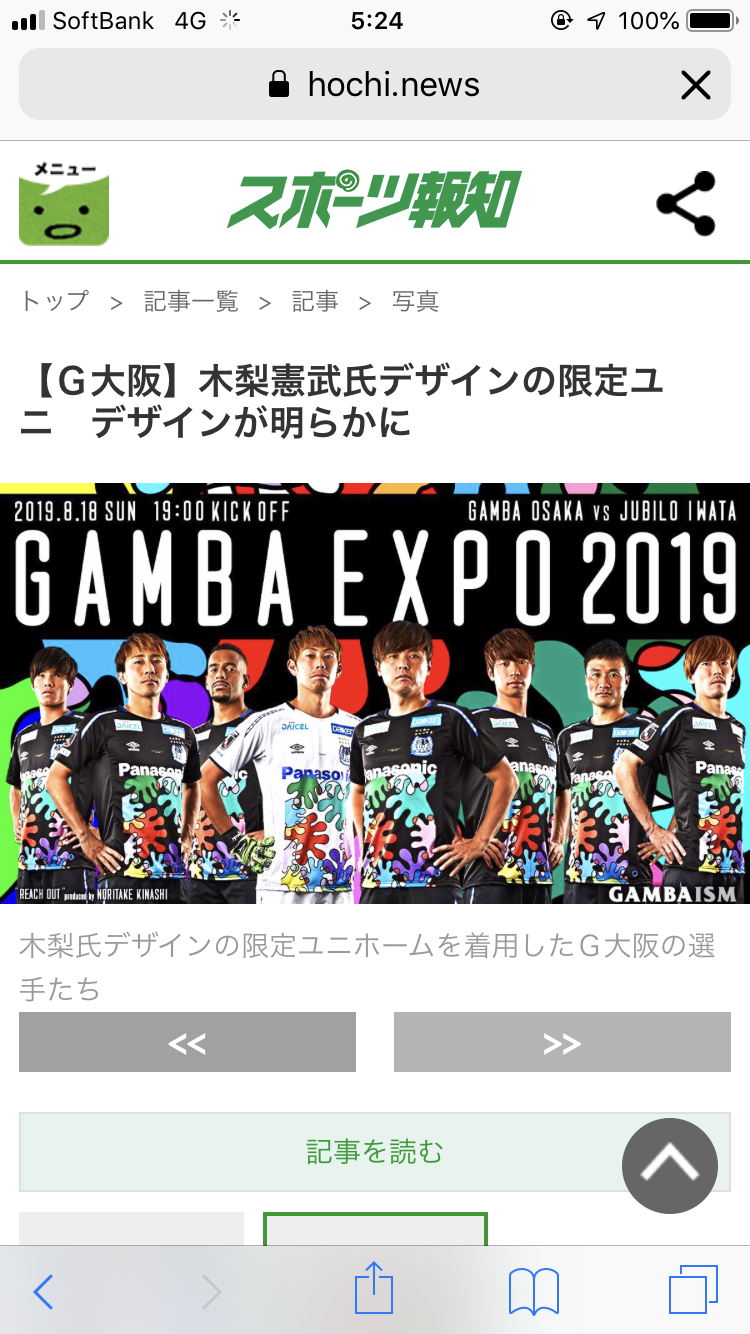Open 記事 breadcrumb link
This screenshot has width=750, height=1334.
[315, 301]
